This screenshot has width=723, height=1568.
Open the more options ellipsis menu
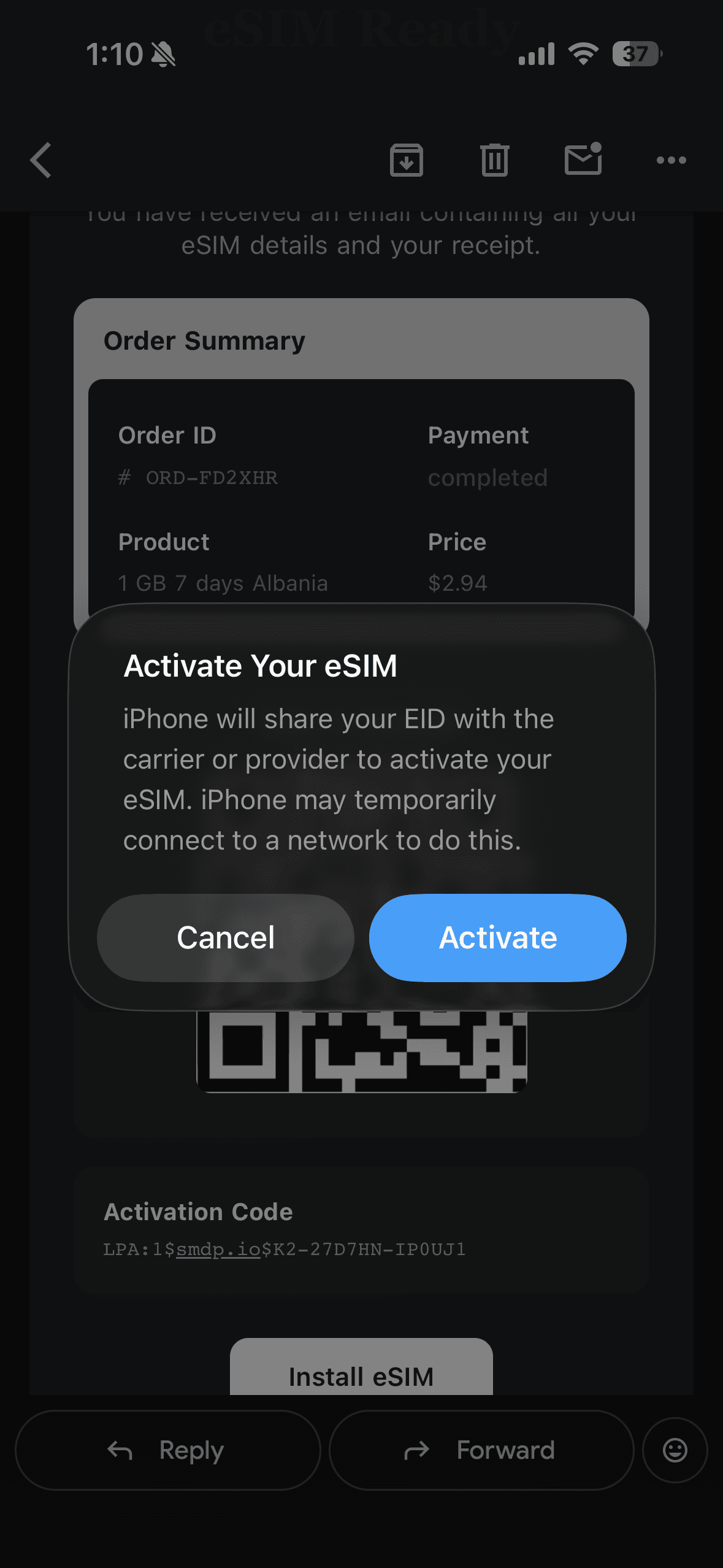(671, 160)
